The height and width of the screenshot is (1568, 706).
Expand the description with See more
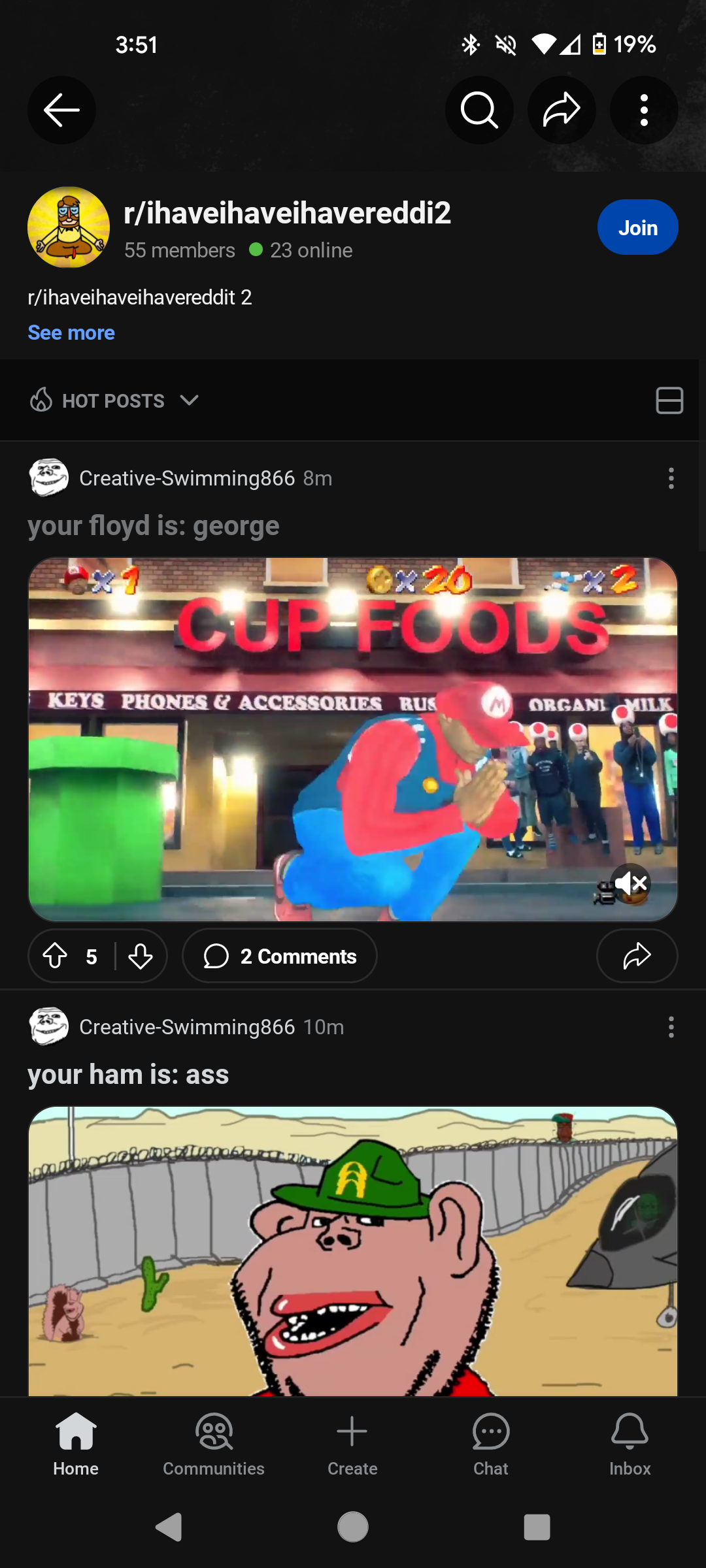click(71, 333)
